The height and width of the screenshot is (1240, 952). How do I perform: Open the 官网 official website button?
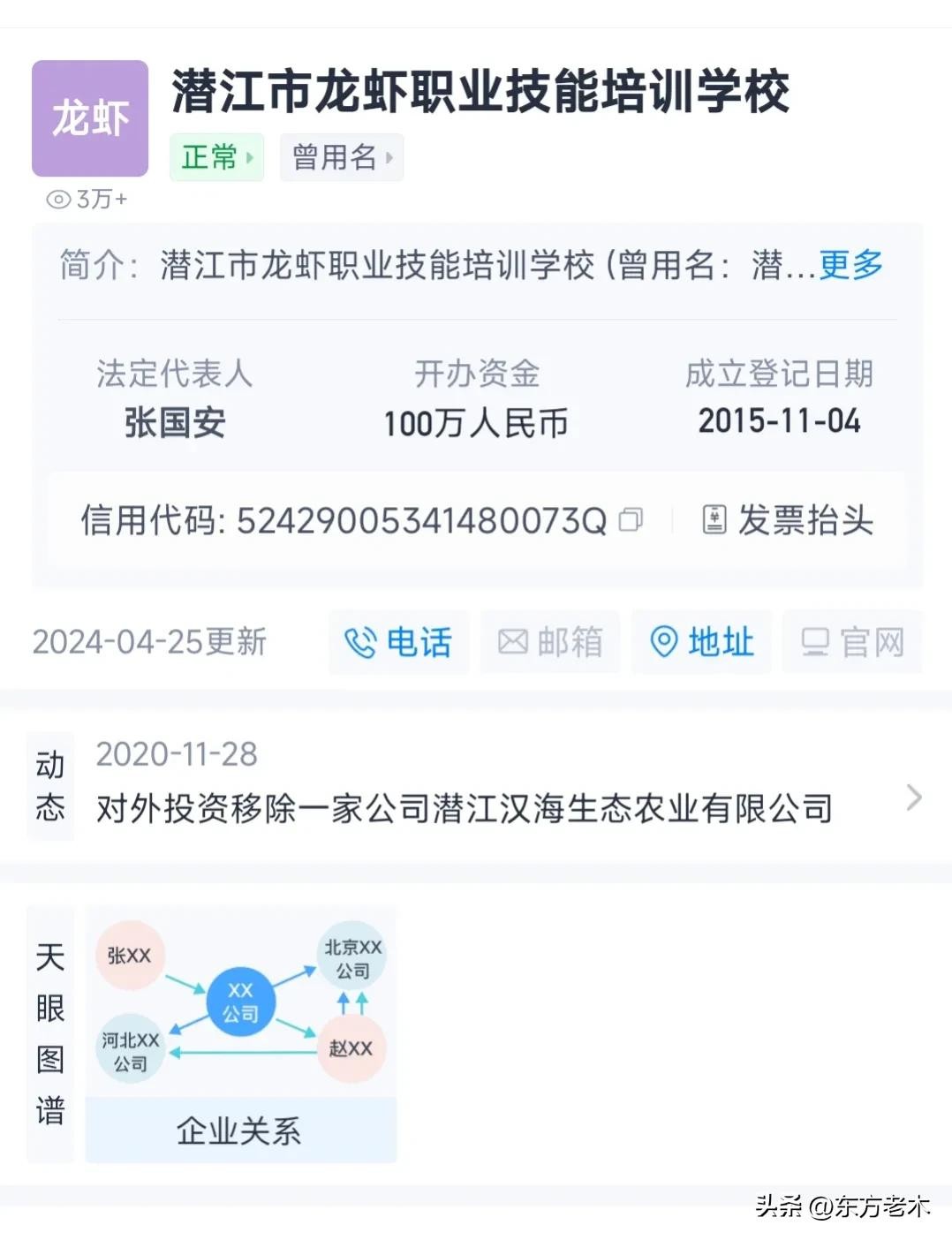[852, 642]
